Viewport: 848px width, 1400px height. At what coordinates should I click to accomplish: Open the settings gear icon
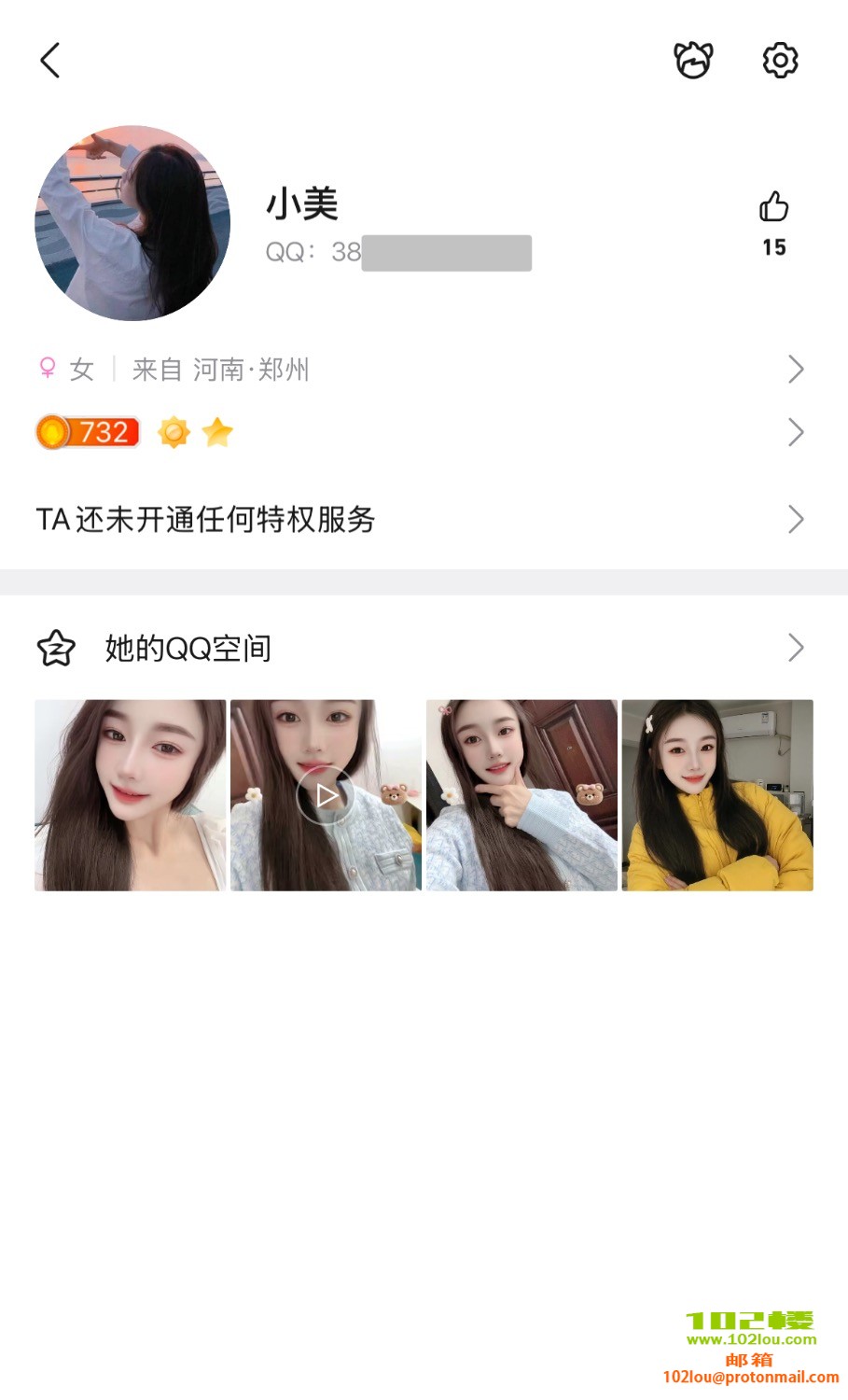(x=780, y=61)
